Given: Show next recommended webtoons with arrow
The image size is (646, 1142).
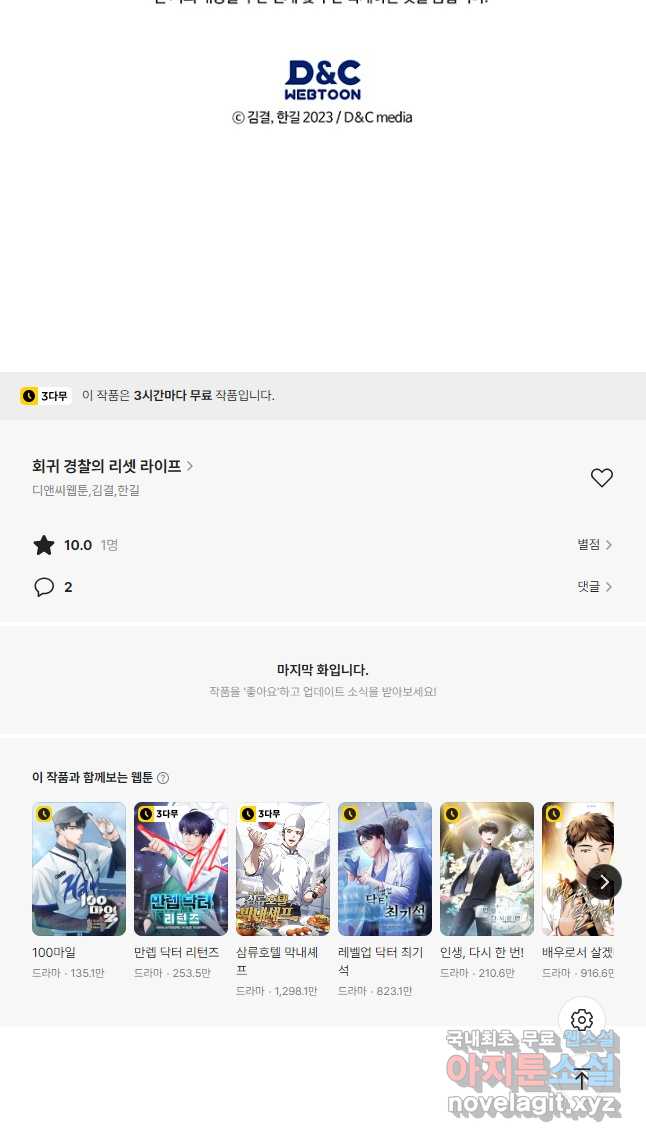Looking at the screenshot, I should click(x=604, y=882).
